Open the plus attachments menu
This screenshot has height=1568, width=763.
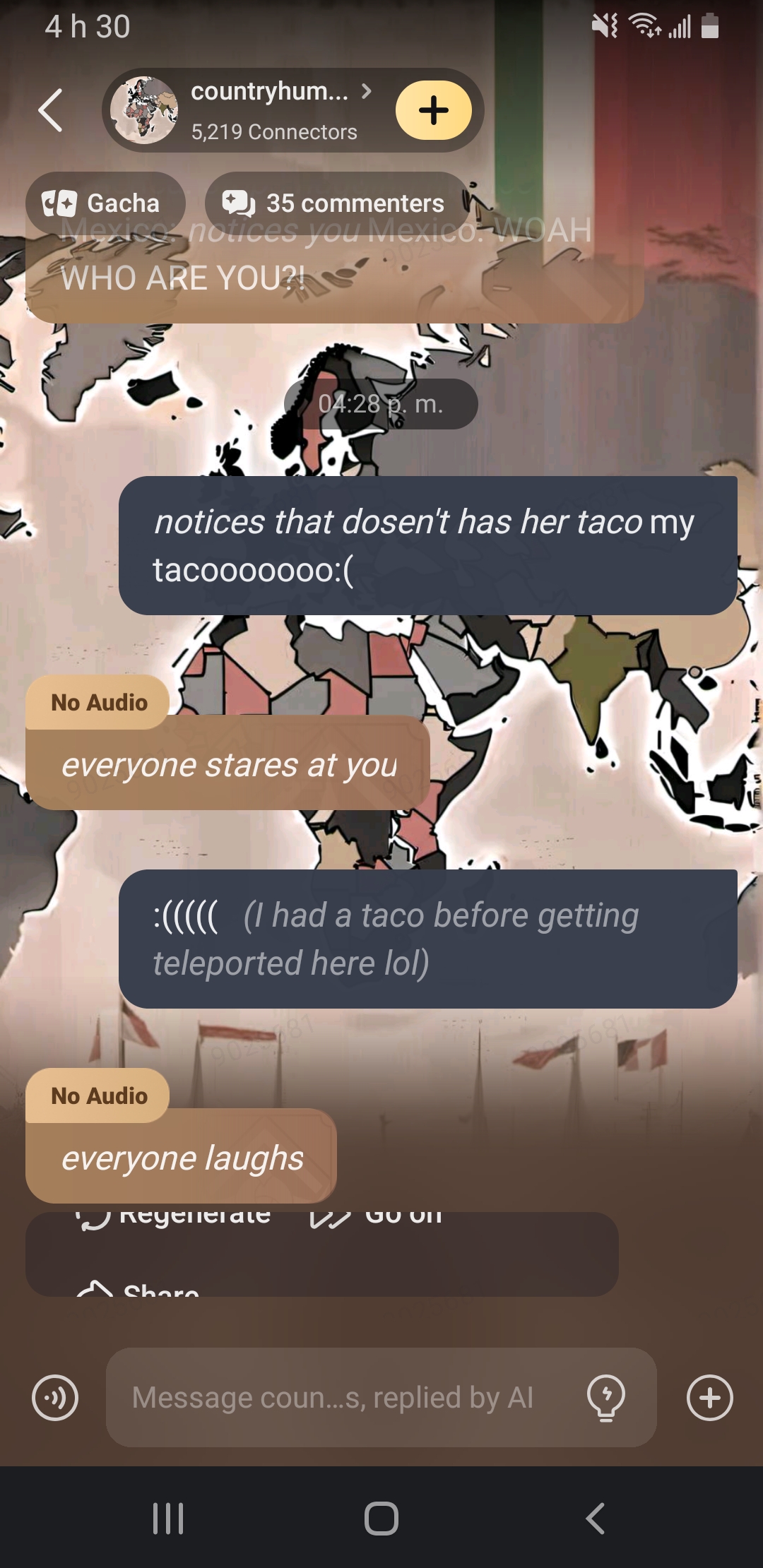click(x=709, y=1397)
